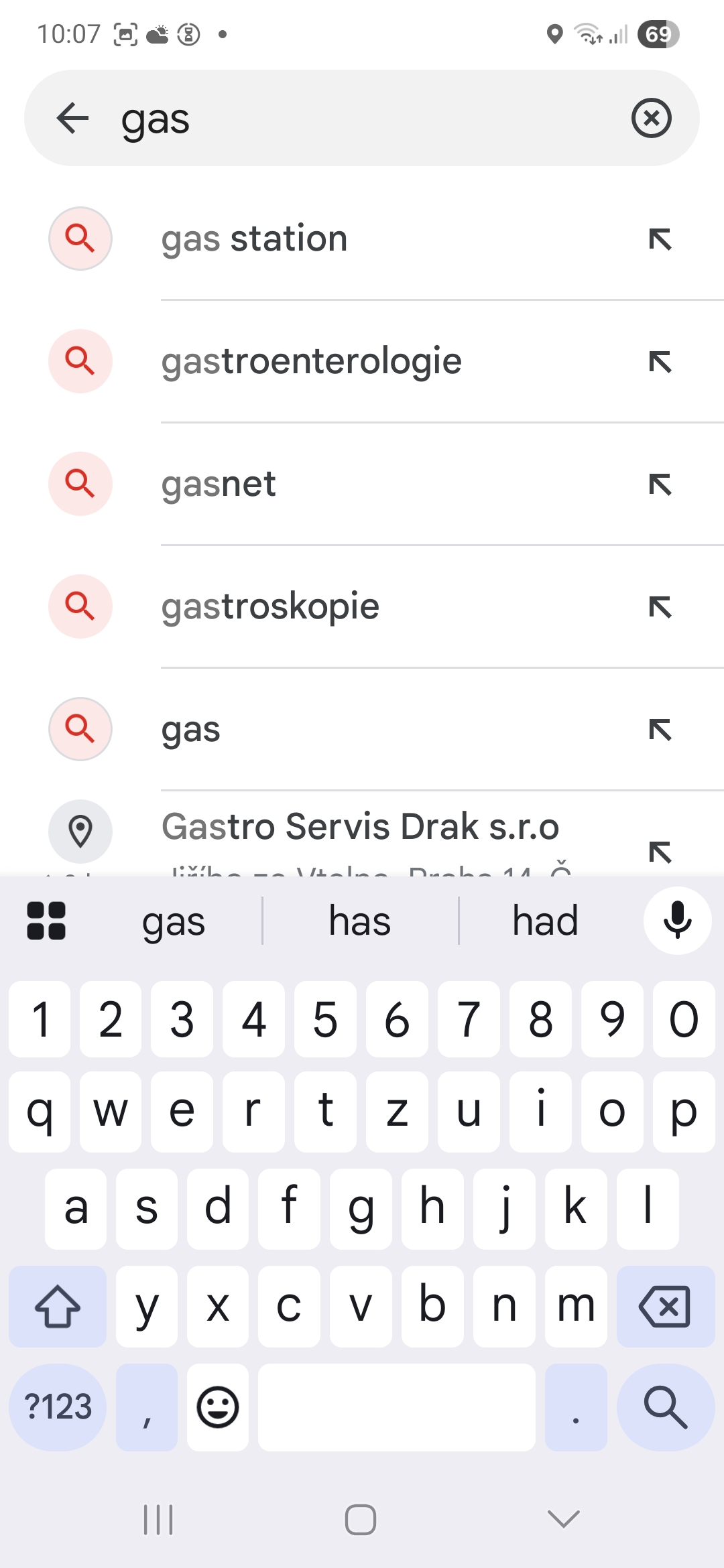
Task: Tap the search field containing gas
Action: pos(362,119)
